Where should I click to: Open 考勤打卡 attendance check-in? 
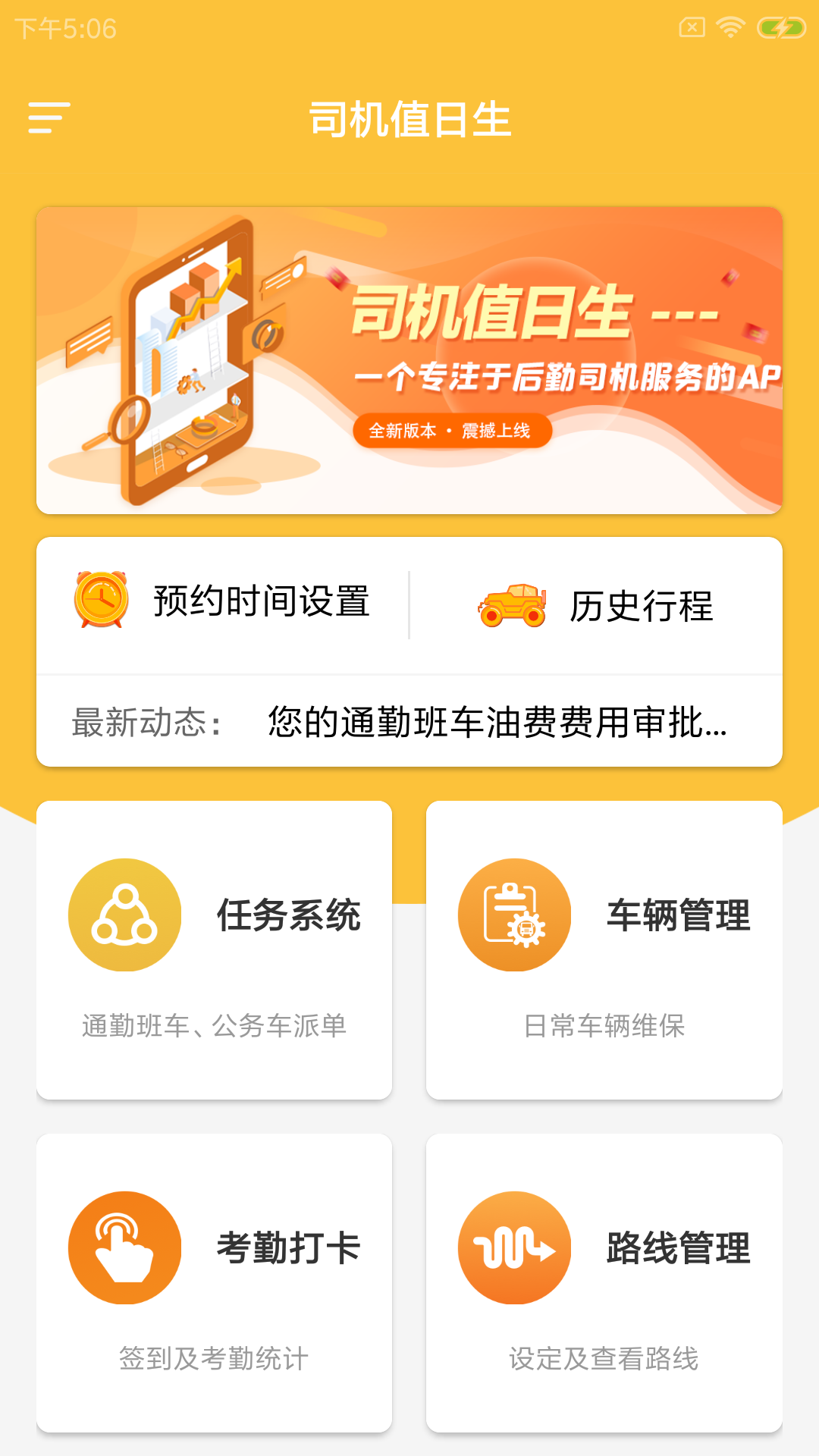(x=214, y=1282)
